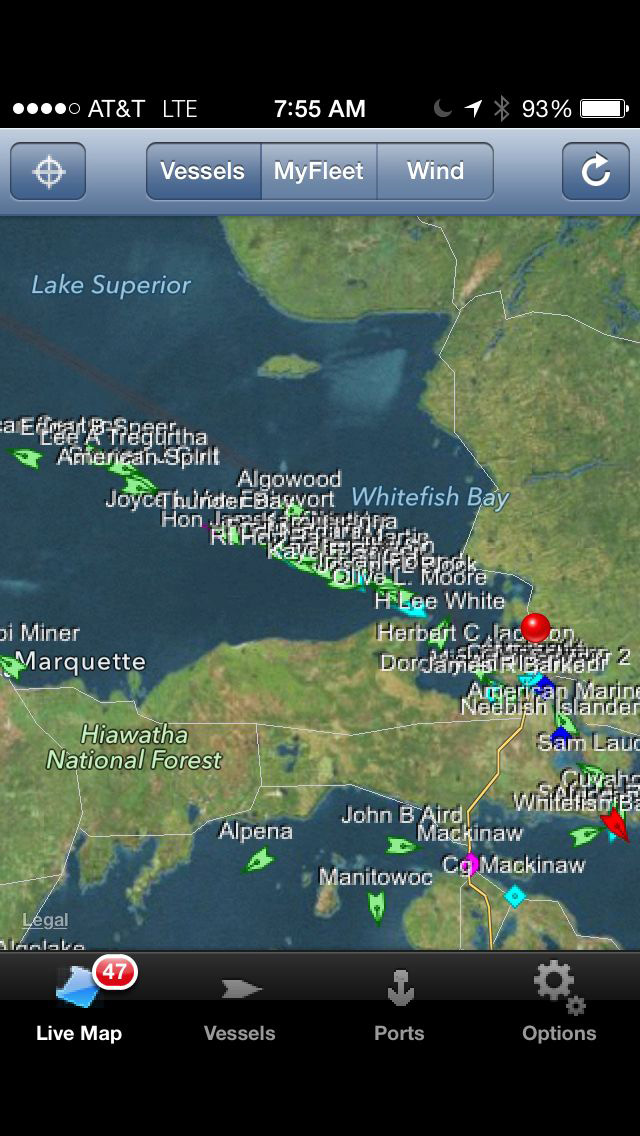Refresh the live map
The height and width of the screenshot is (1136, 640).
[x=595, y=171]
